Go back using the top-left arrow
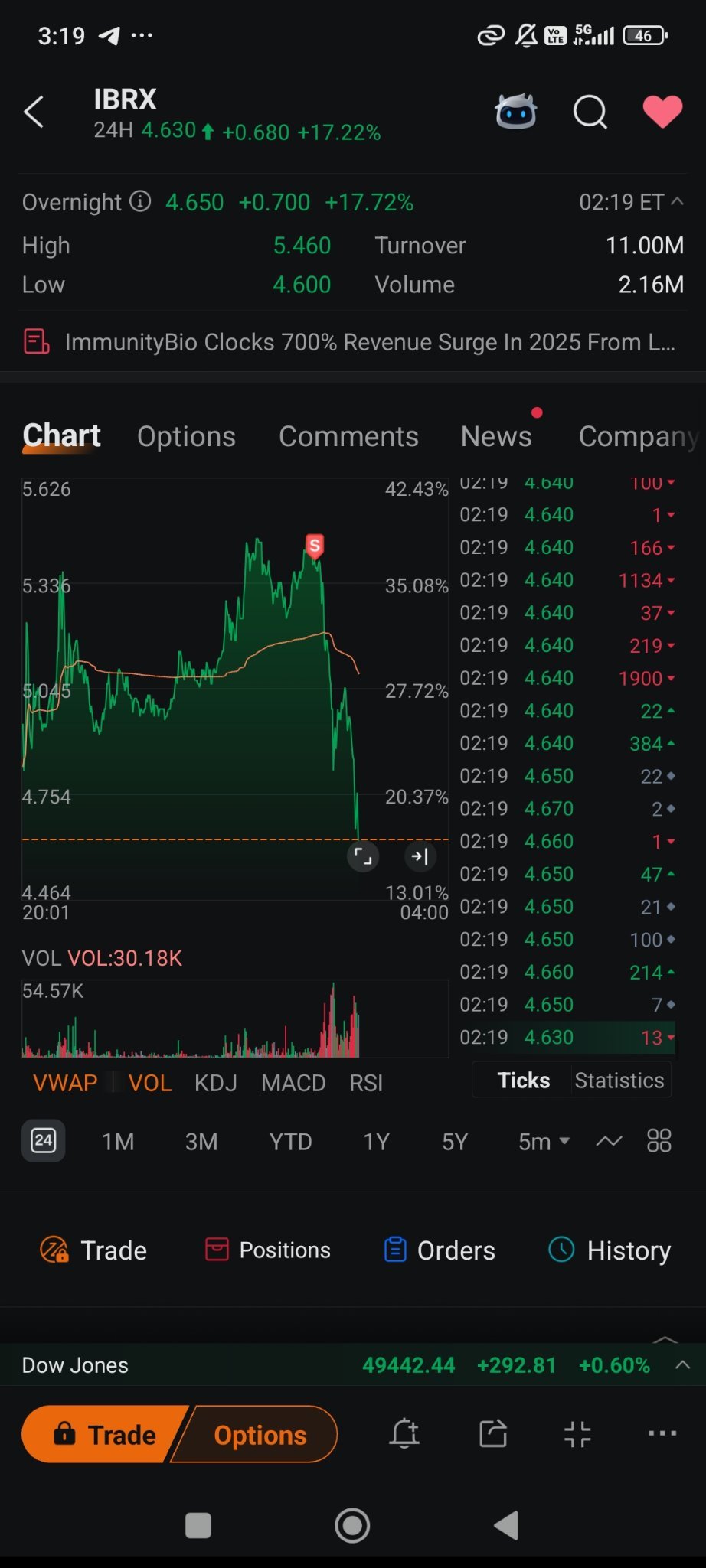This screenshot has width=706, height=1568. click(34, 112)
